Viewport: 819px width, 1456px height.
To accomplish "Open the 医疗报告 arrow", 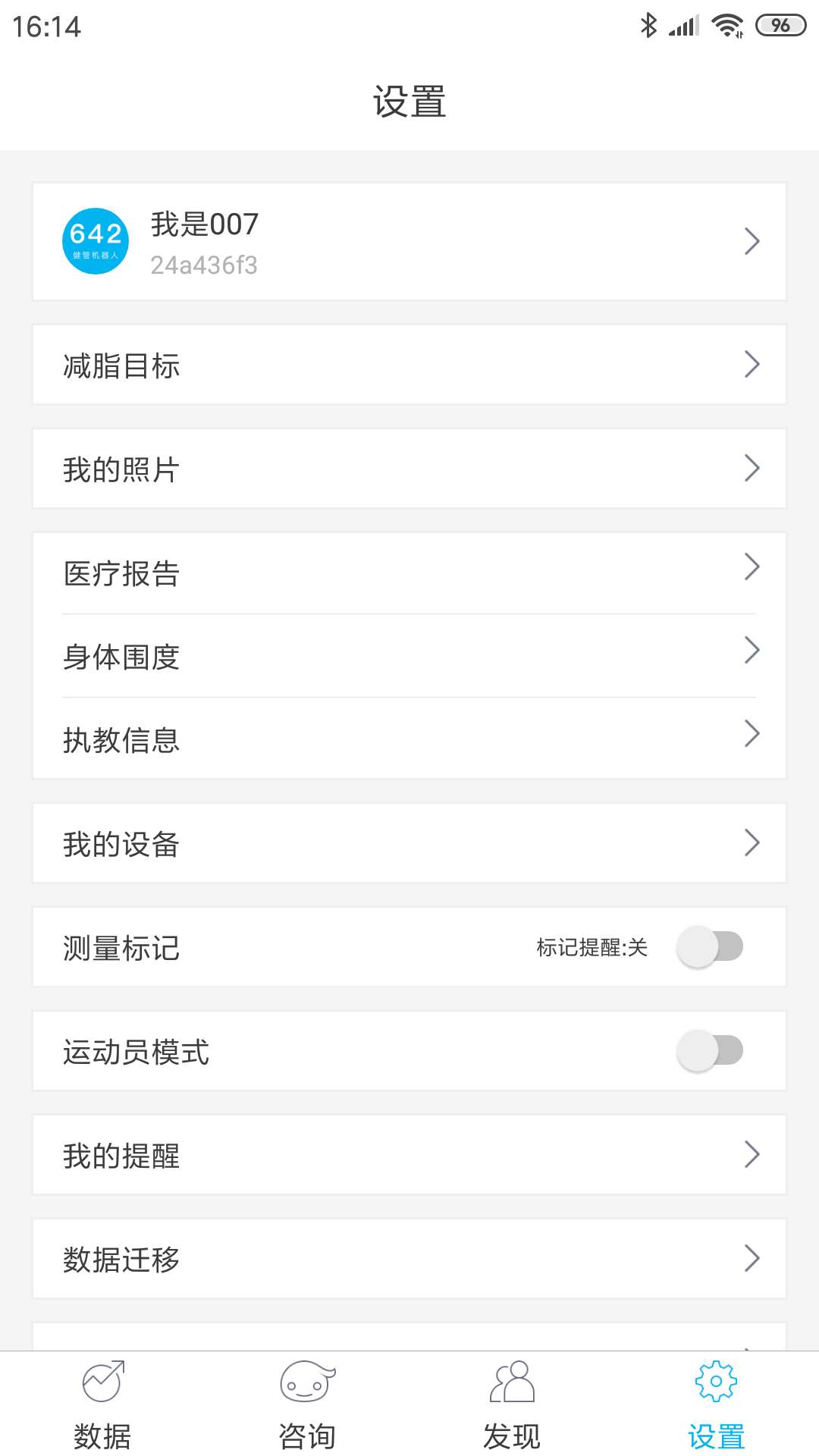I will tap(752, 566).
